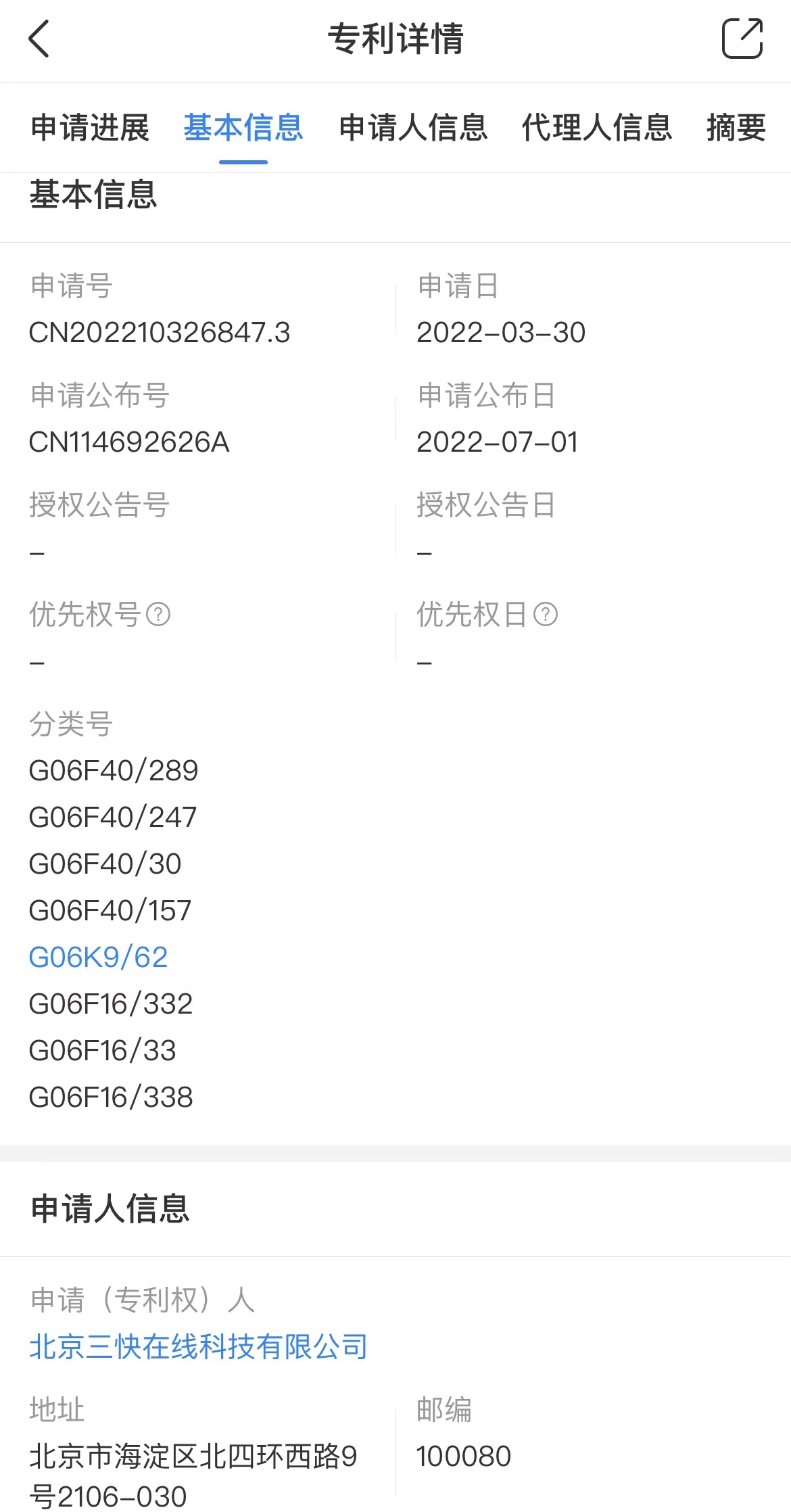Viewport: 791px width, 1512px height.
Task: Share this patent via the share icon
Action: (x=742, y=39)
